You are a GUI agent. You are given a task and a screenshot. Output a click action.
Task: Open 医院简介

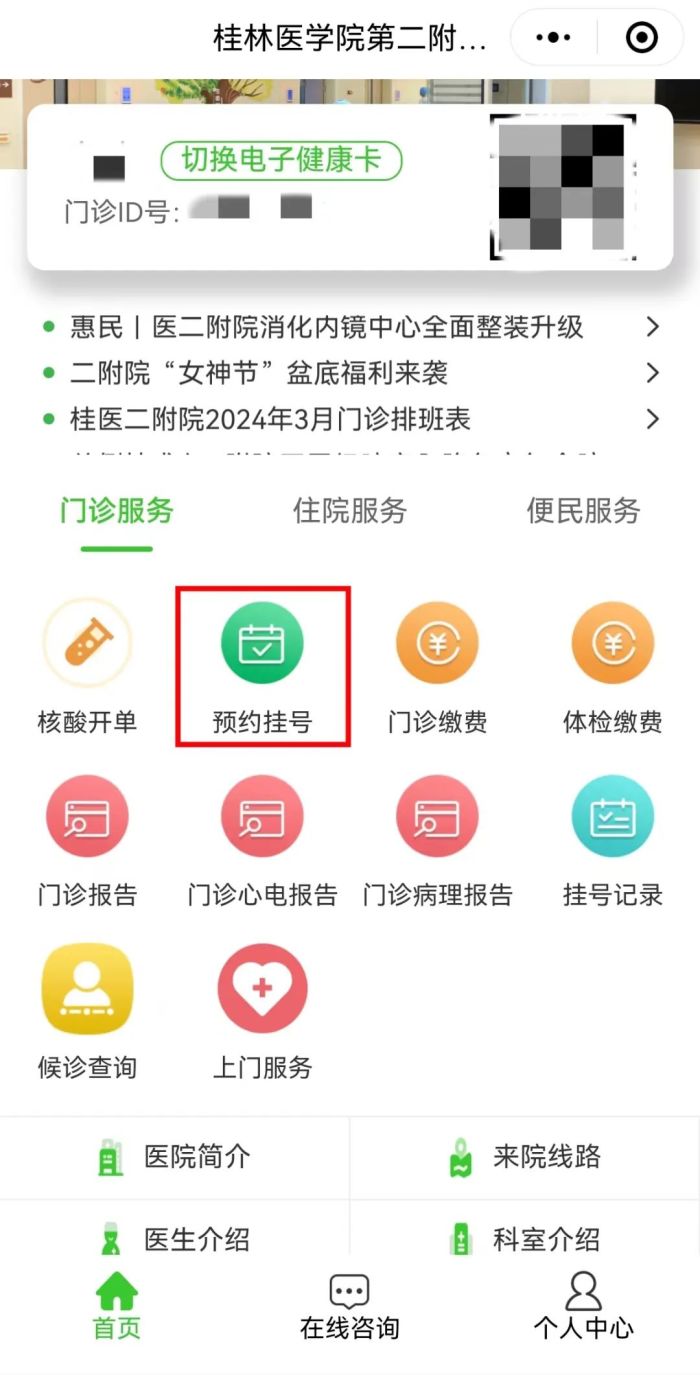coord(175,1157)
